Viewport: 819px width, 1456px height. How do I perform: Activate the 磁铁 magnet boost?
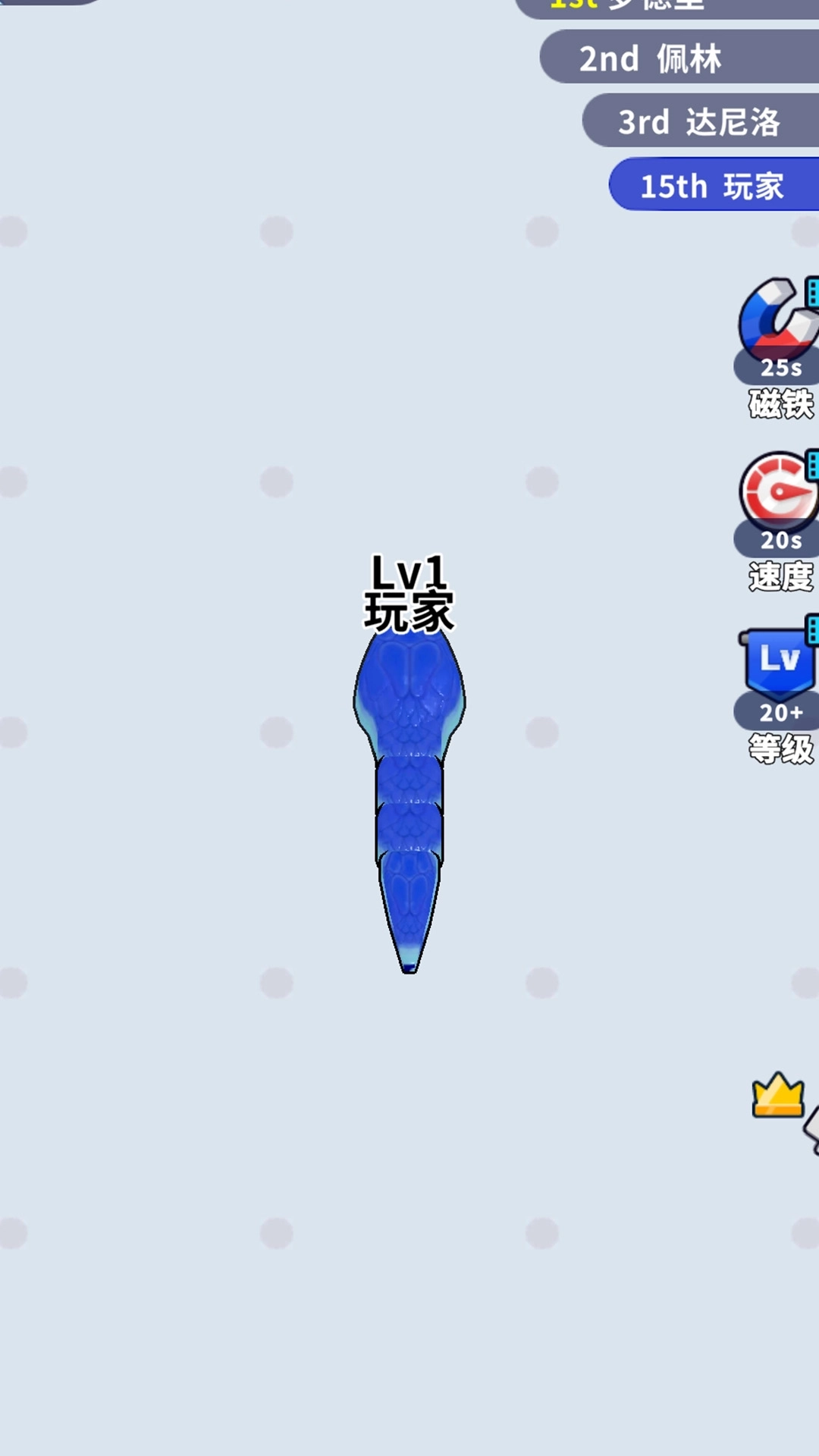(778, 326)
